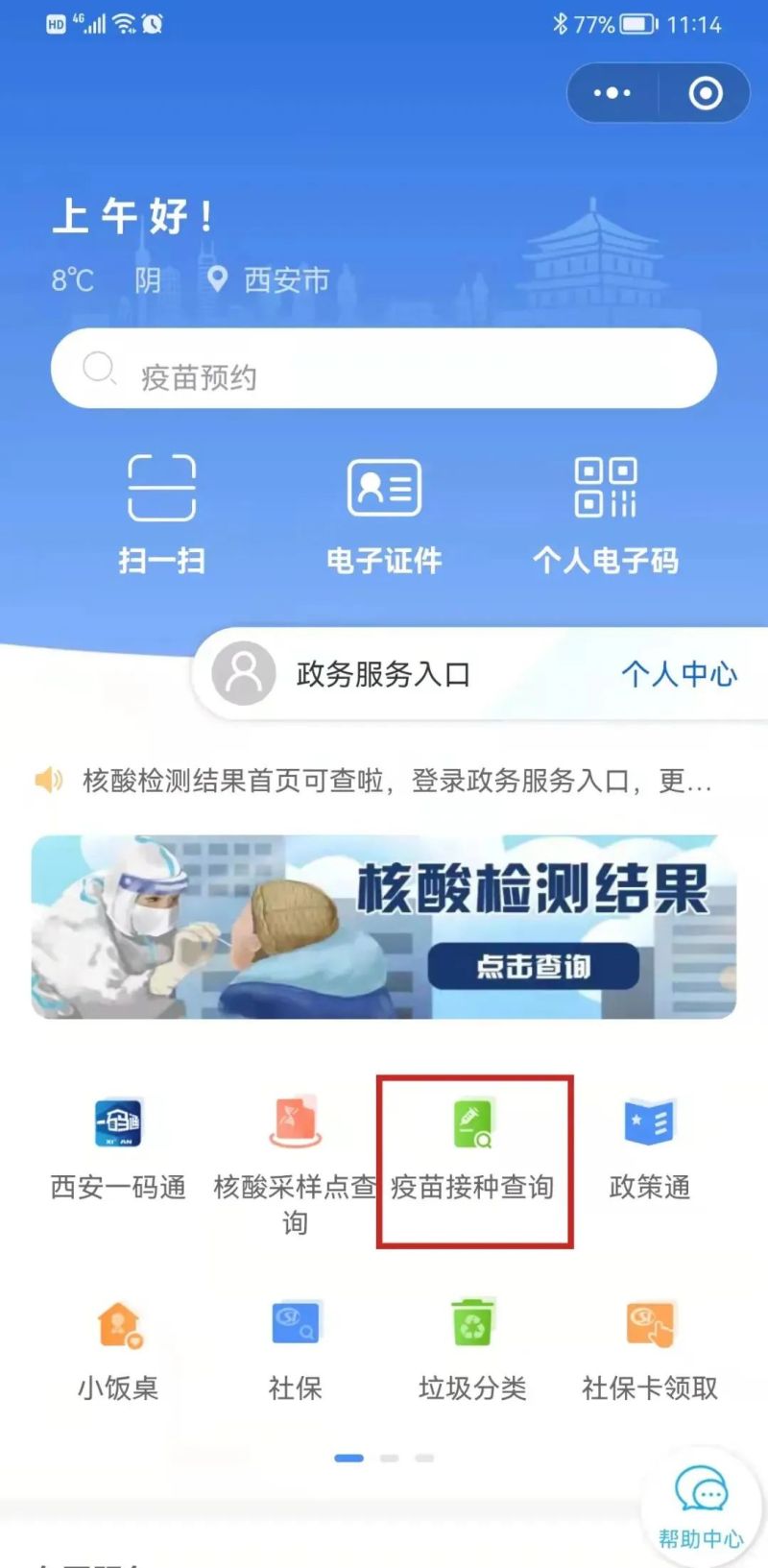Open 帮助中心 chat bubble
The height and width of the screenshot is (1568, 768).
tap(702, 1507)
